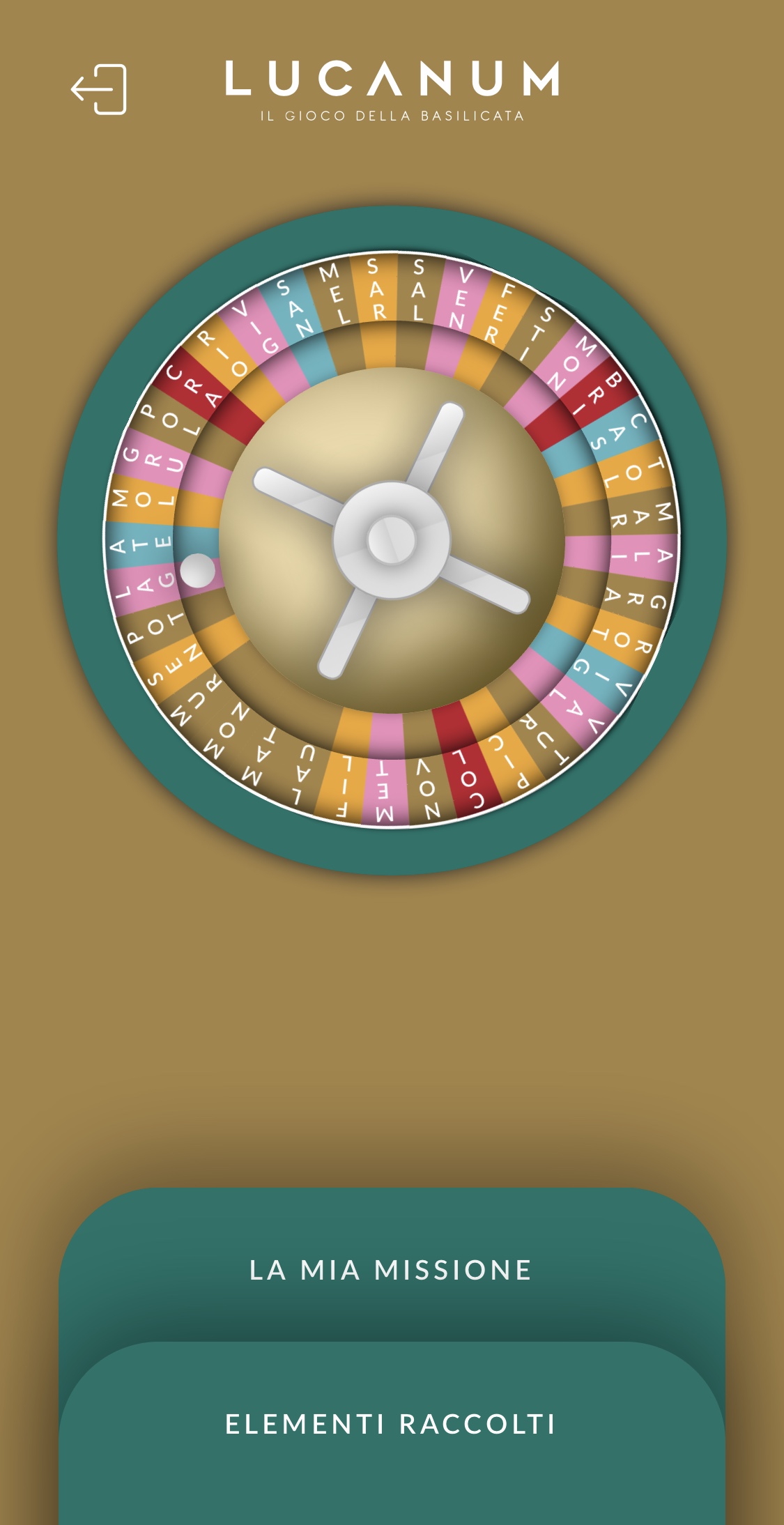Tap the exit icon in the top corner
Image resolution: width=784 pixels, height=1525 pixels.
coord(98,89)
